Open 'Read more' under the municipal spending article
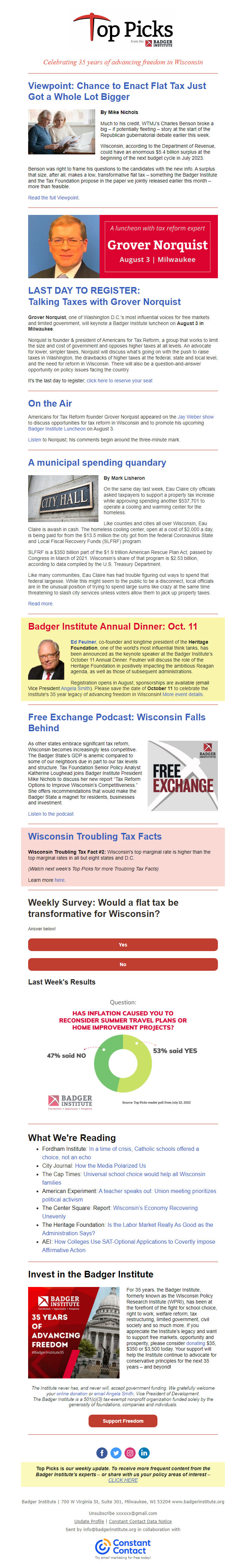Viewport: 246px width, 1568px height. (x=40, y=604)
